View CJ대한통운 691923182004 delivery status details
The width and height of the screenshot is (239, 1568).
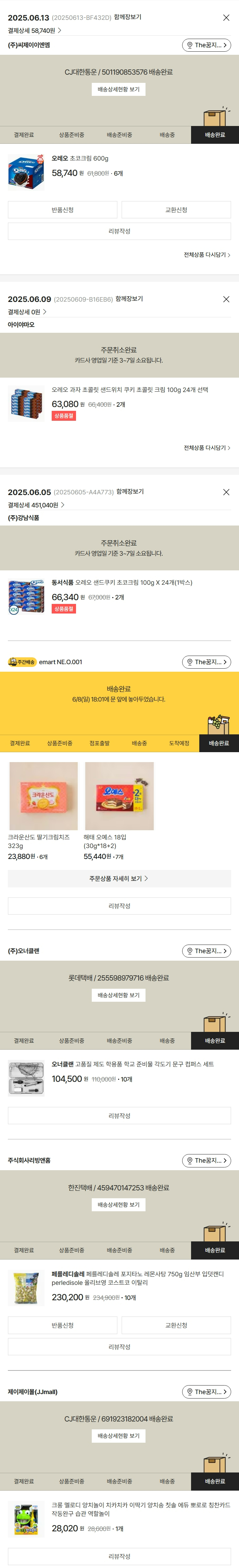pos(118,1436)
